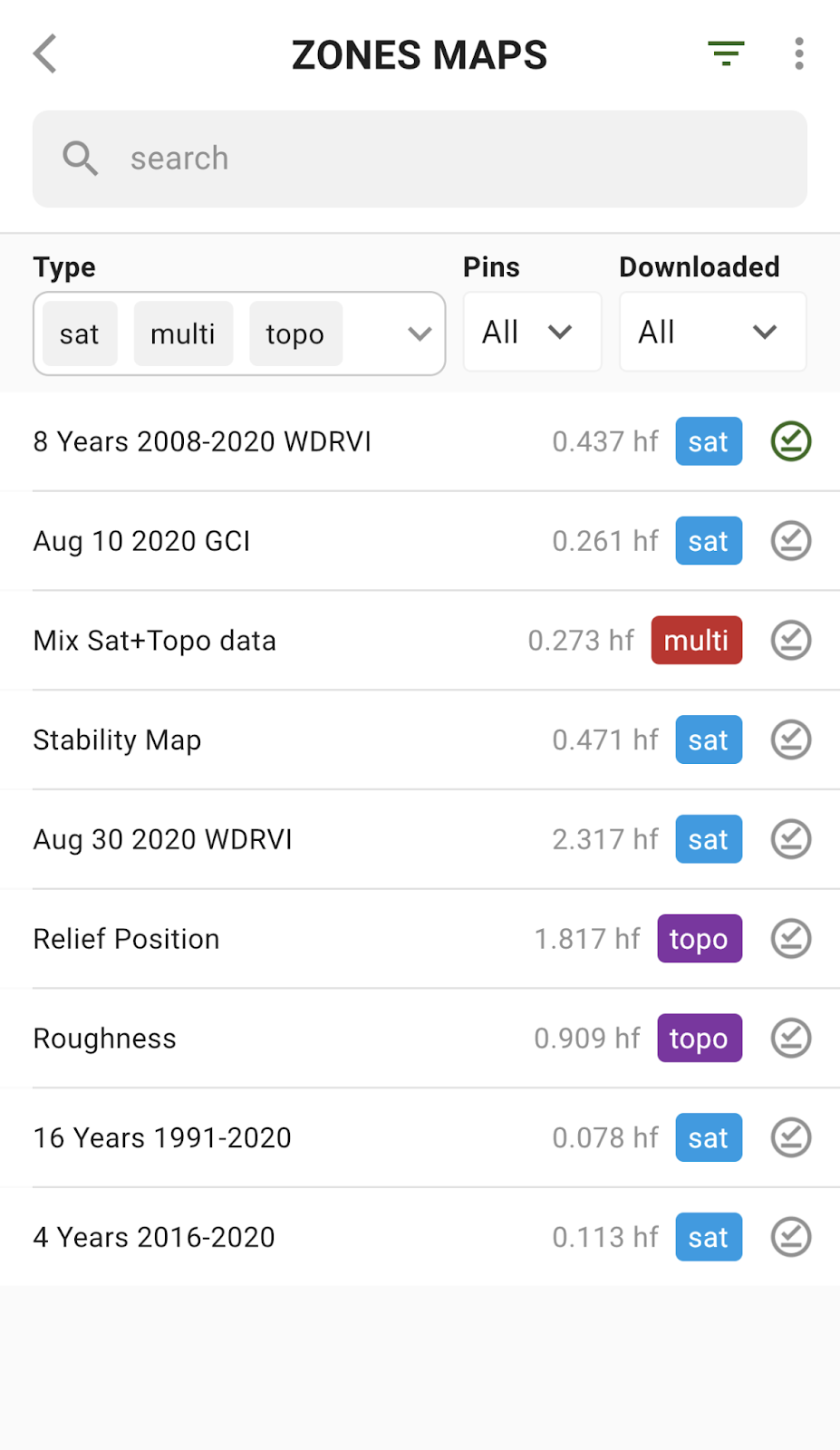The image size is (840, 1450).
Task: Open 16 Years 1991-2020 map
Action: pyautogui.click(x=162, y=1138)
